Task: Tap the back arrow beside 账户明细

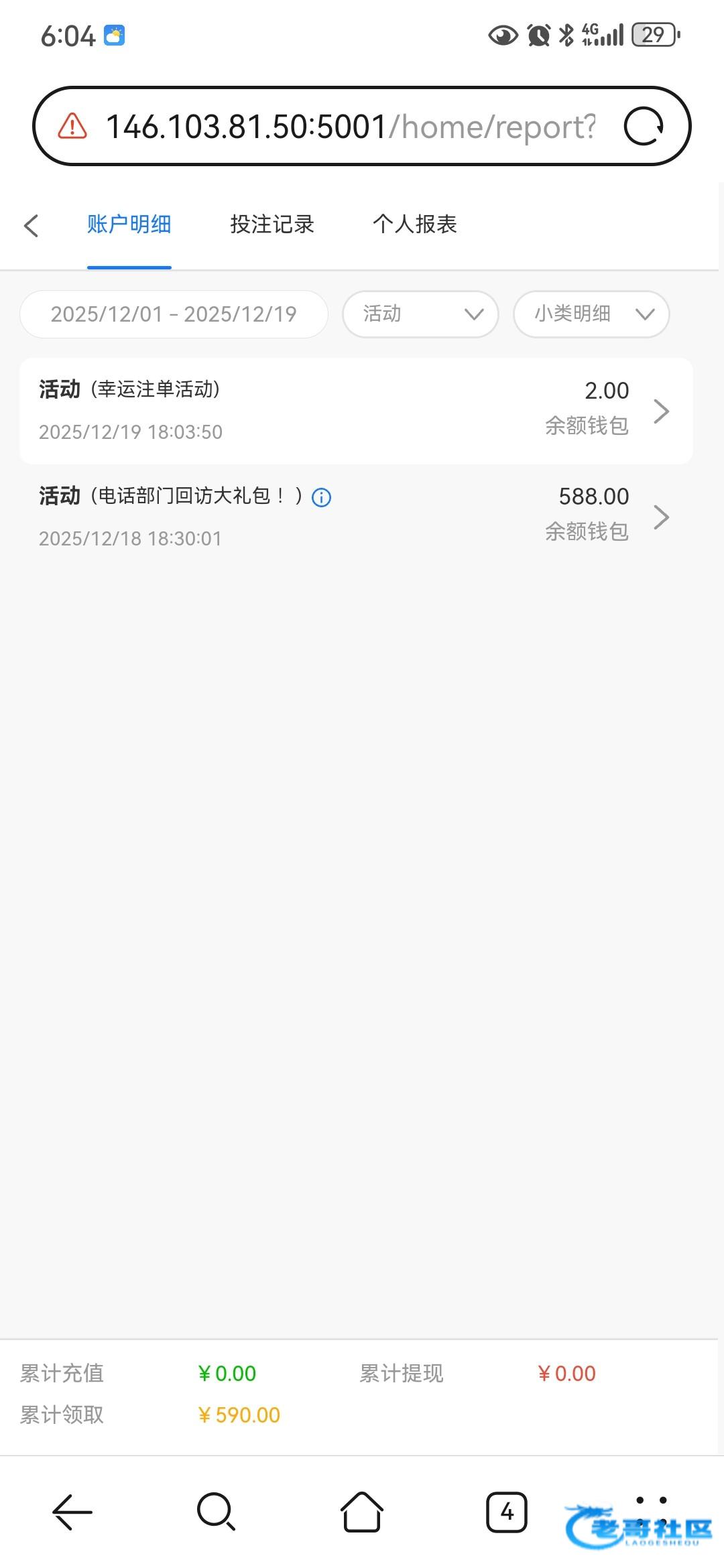Action: click(x=31, y=225)
